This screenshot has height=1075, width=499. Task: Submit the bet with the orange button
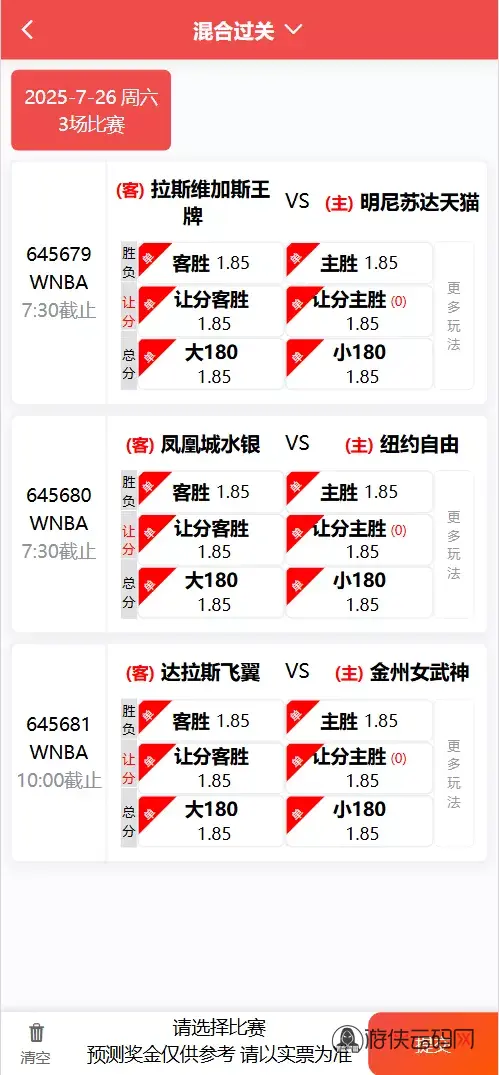[x=433, y=1043]
